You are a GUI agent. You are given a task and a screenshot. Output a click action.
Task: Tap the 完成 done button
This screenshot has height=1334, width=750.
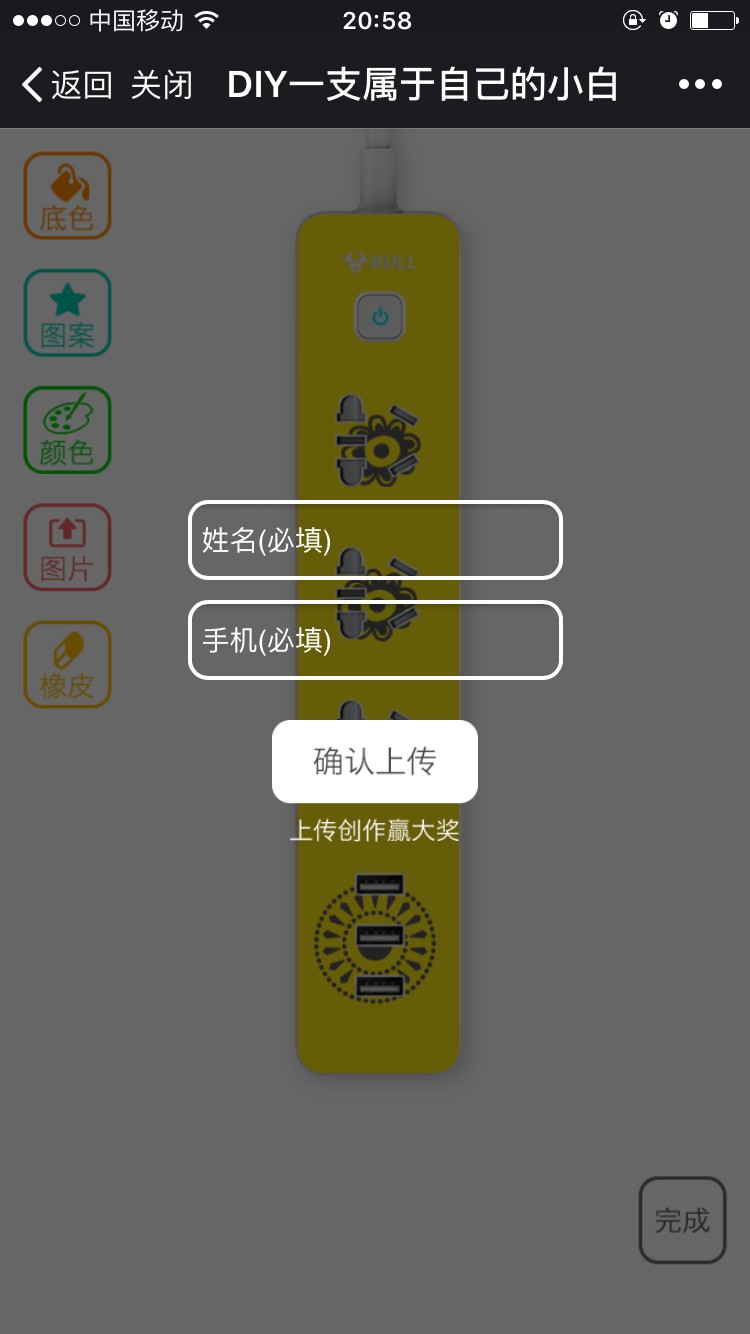[x=682, y=1220]
